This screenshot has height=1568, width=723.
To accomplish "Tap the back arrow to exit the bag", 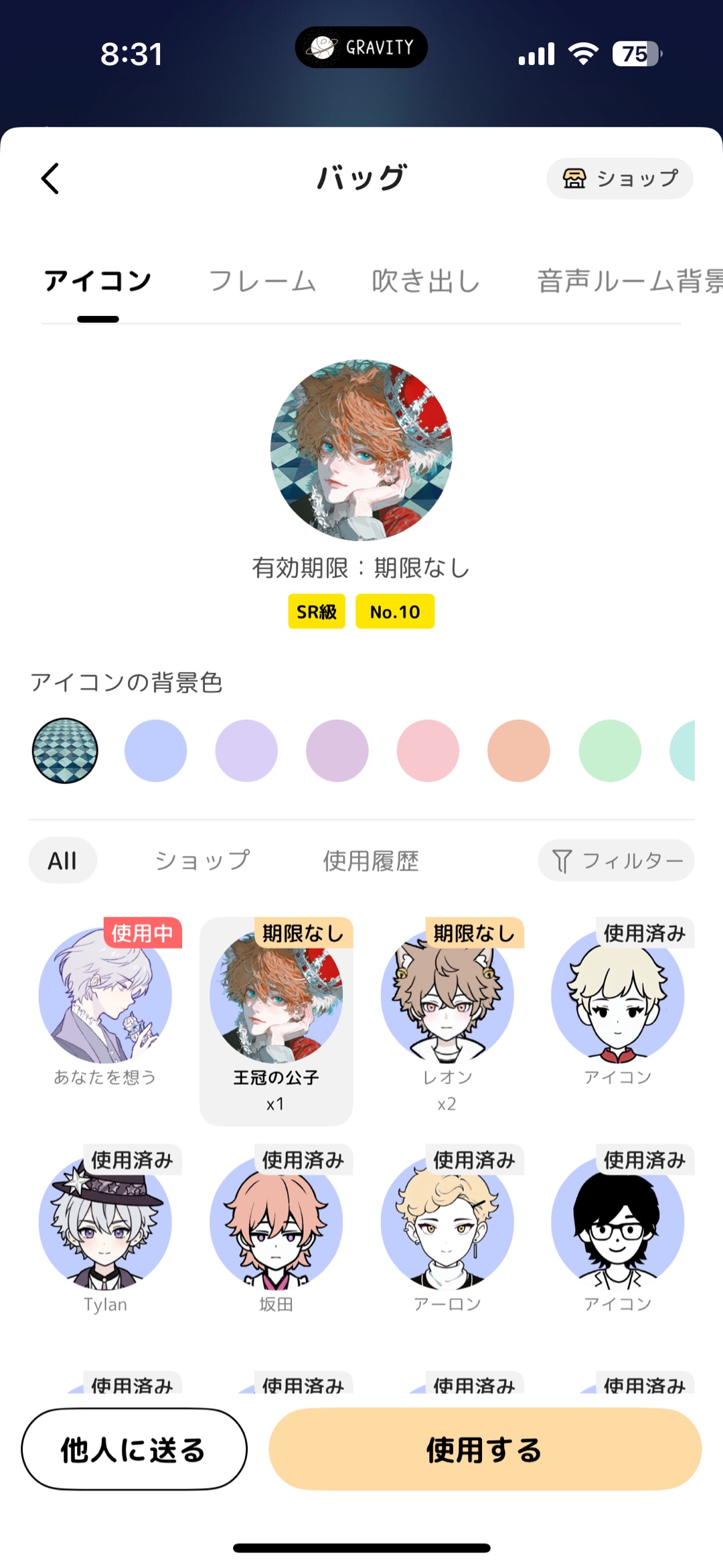I will tap(48, 179).
